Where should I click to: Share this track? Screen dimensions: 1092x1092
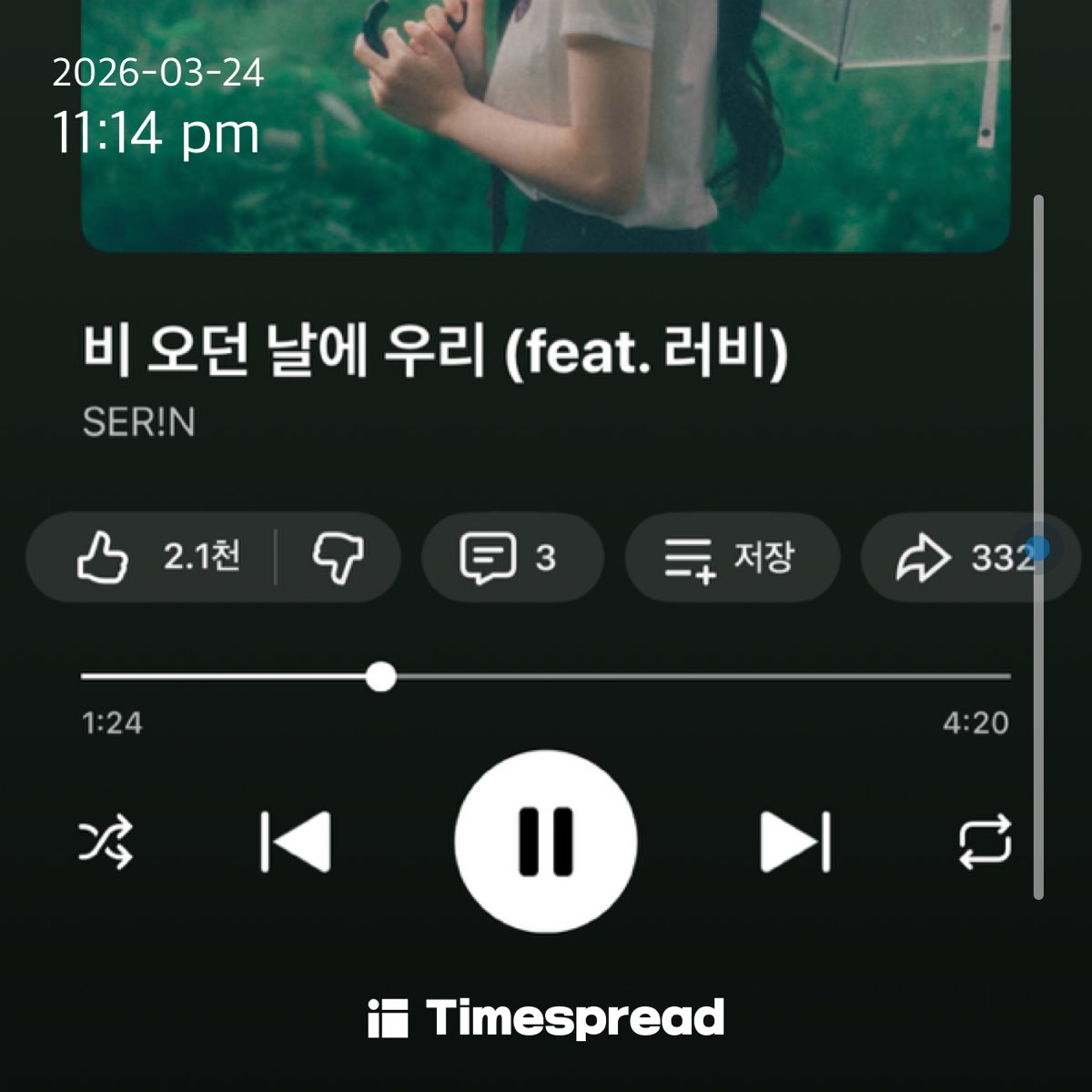[955, 557]
